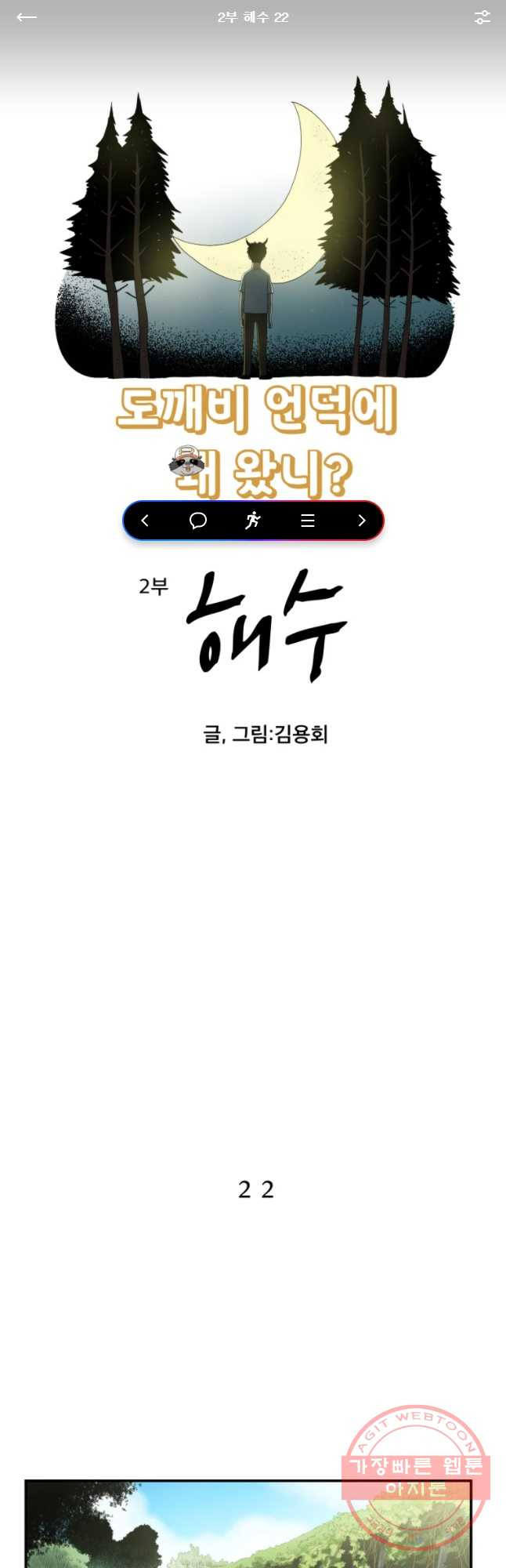Screen dimensions: 506x1568
Task: Open the episode list menu
Action: (308, 521)
